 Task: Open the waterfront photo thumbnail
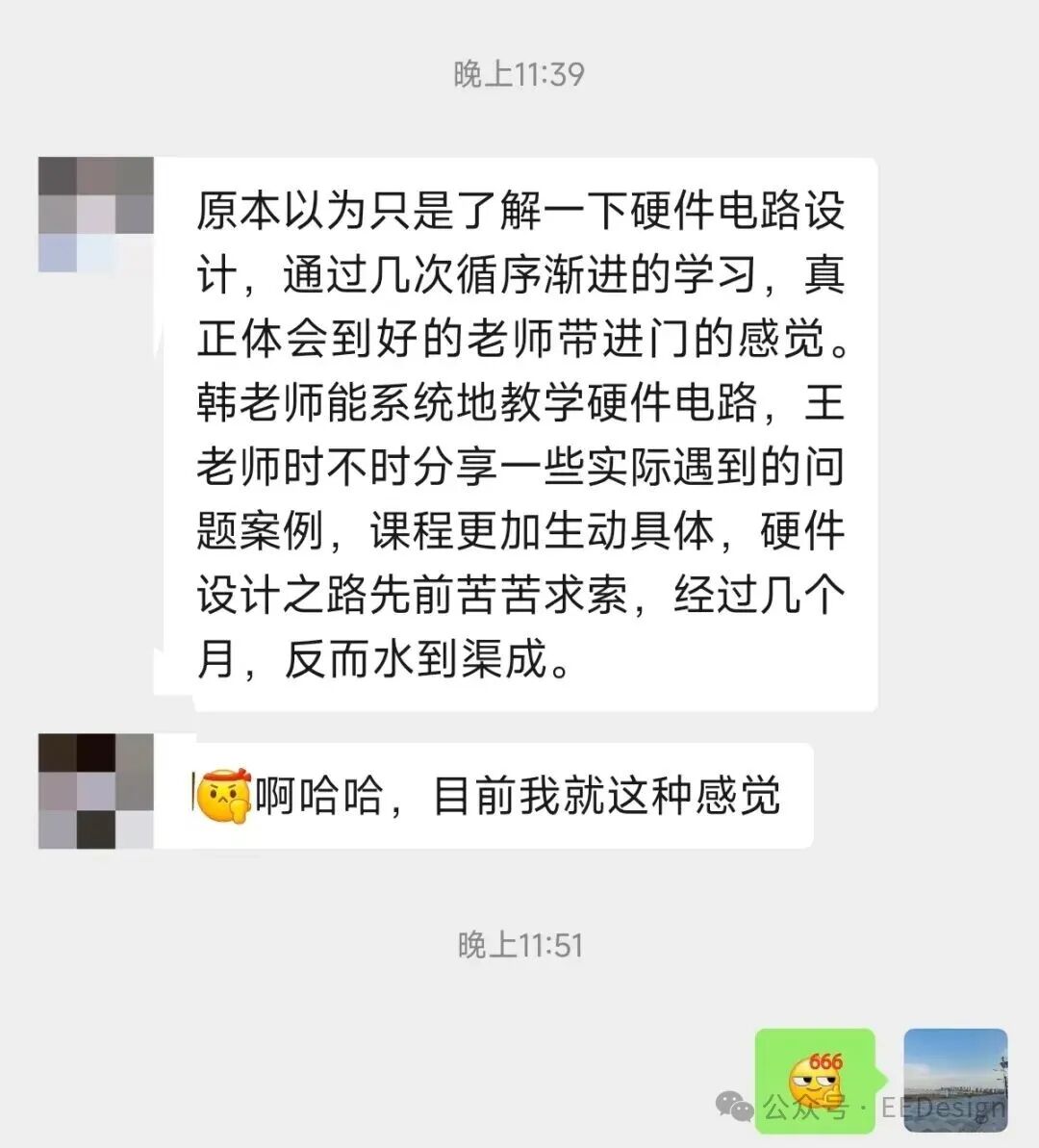(954, 1081)
